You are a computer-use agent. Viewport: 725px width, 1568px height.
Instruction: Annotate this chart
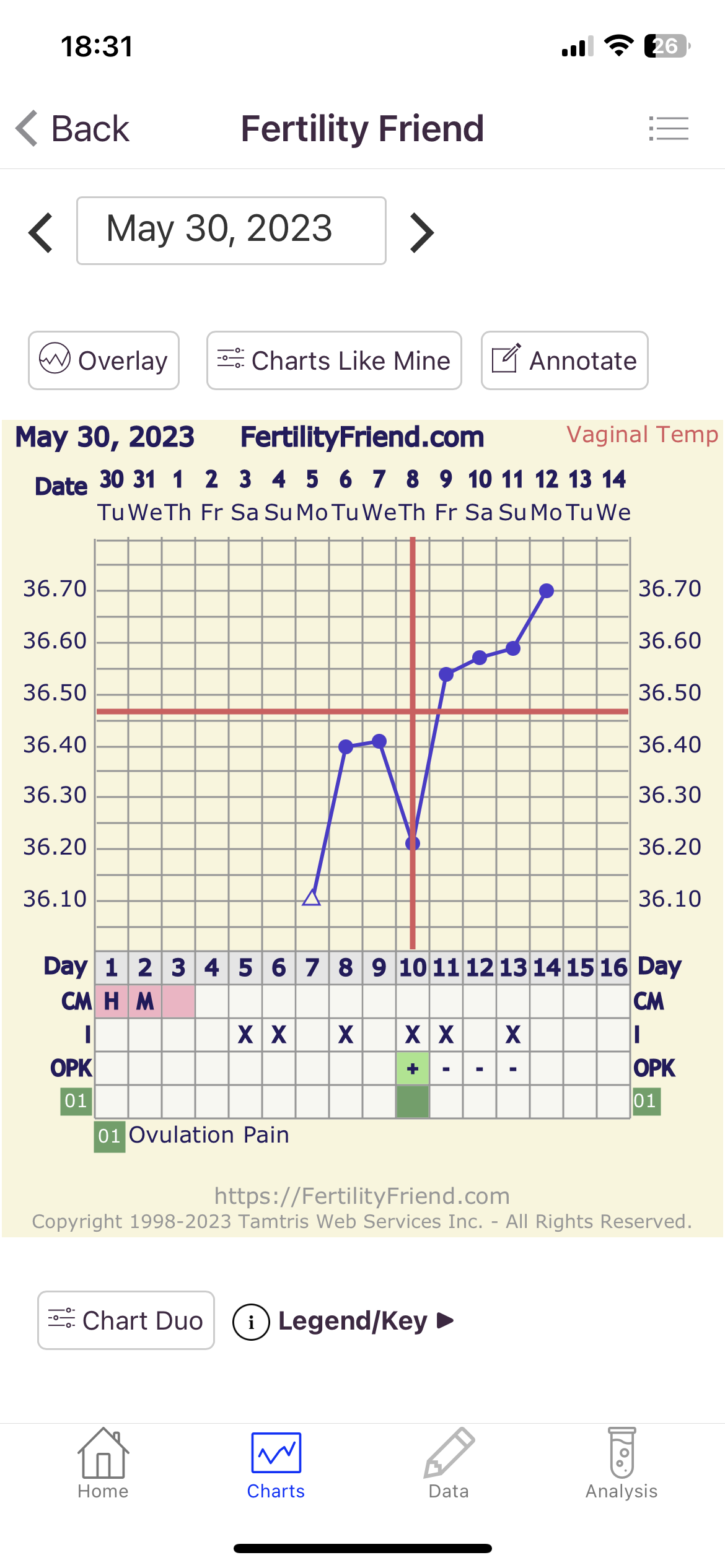coord(565,360)
